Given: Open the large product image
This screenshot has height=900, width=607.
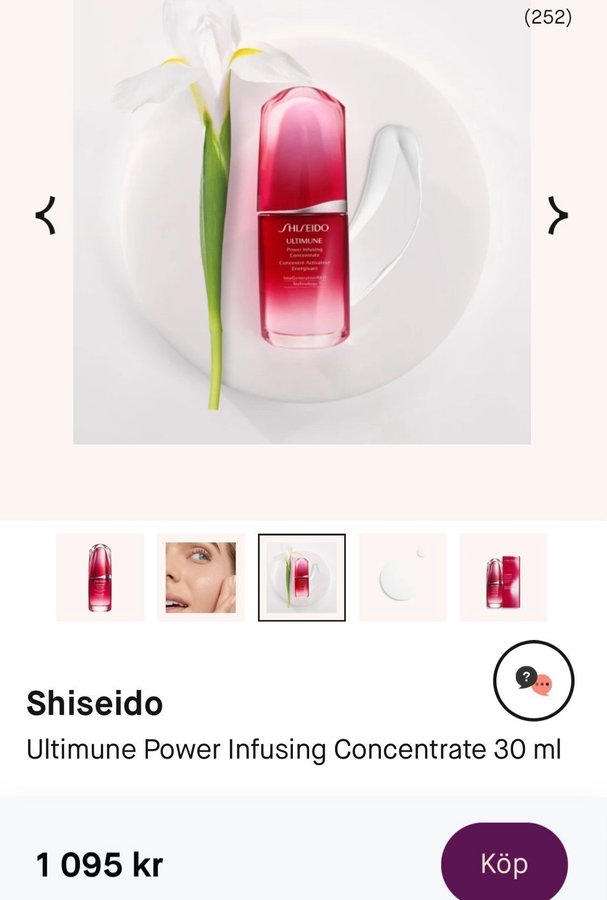Looking at the screenshot, I should point(302,230).
